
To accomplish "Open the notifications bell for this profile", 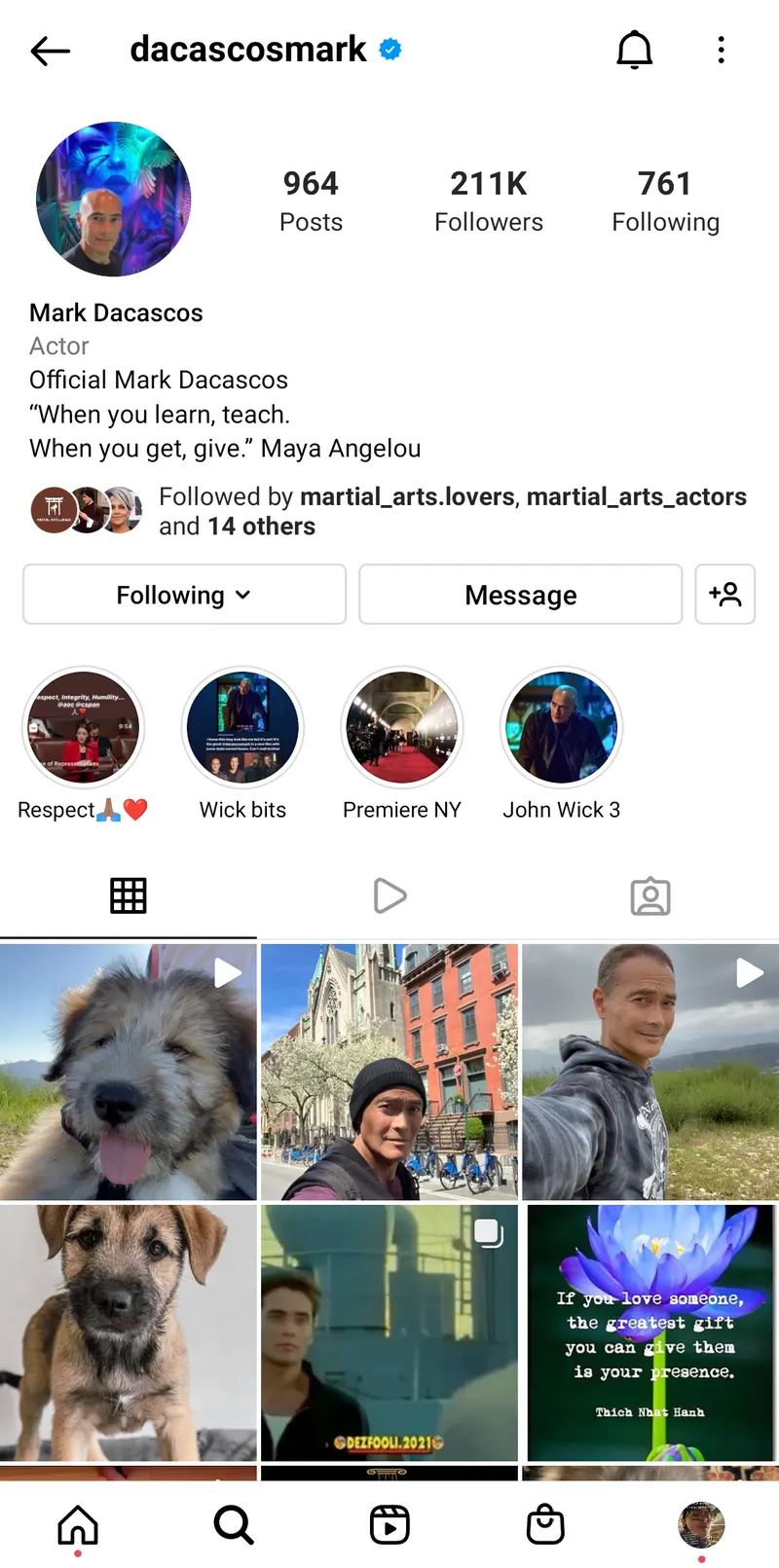I will 634,50.
